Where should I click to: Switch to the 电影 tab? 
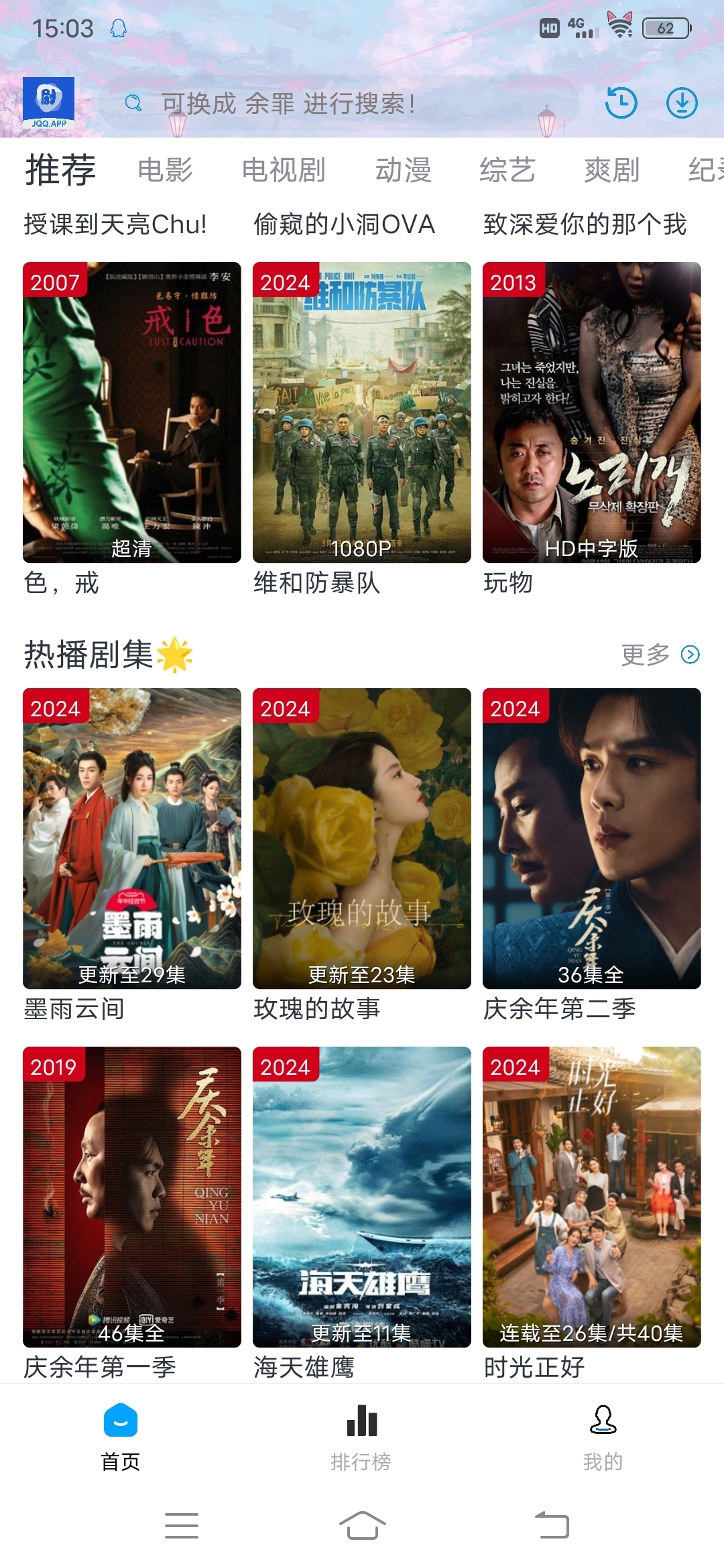[x=166, y=170]
